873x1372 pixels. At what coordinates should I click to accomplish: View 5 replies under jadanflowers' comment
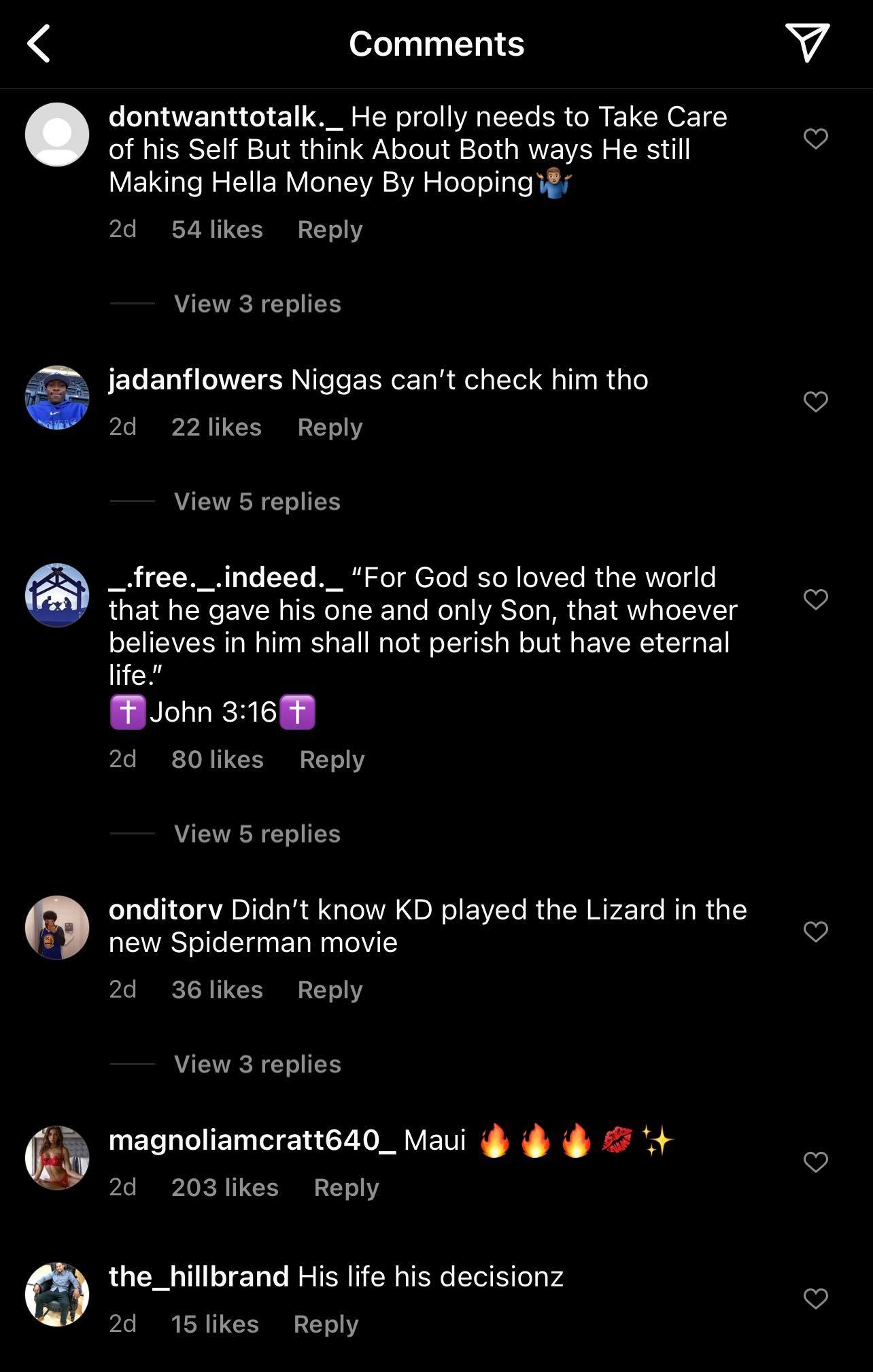(x=257, y=502)
